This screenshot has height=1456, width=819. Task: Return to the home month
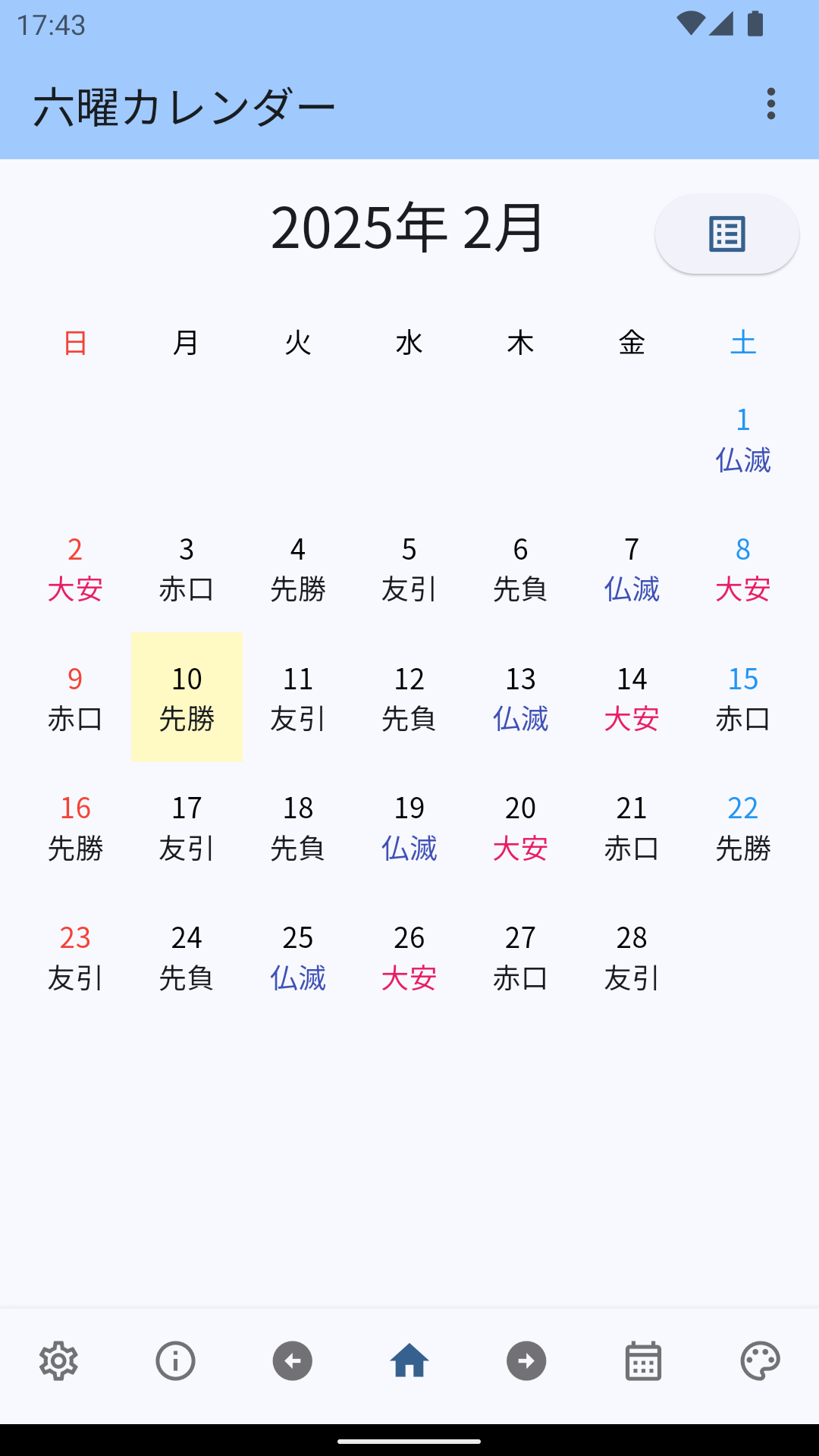409,1361
